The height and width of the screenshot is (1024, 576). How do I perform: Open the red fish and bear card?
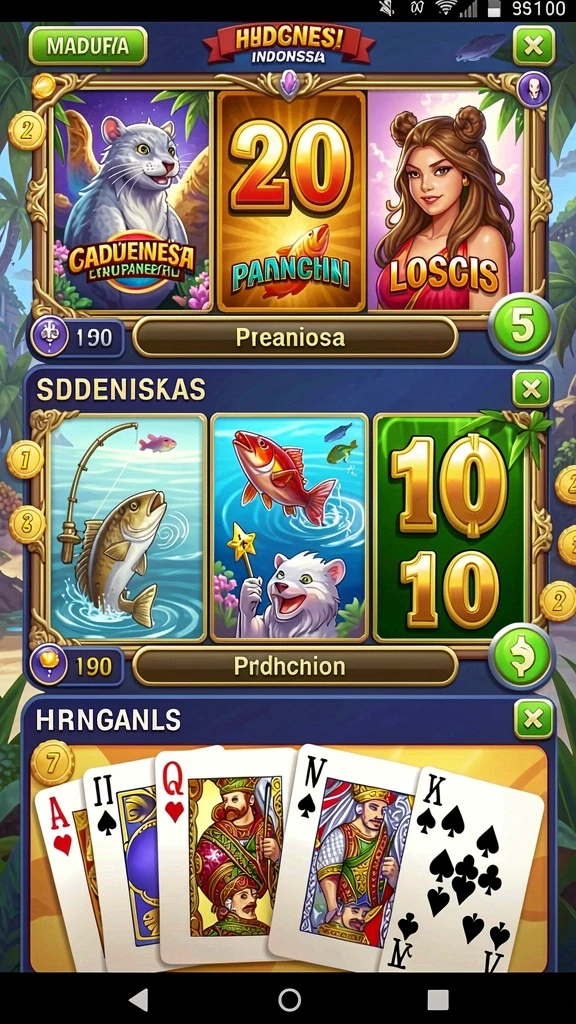290,526
